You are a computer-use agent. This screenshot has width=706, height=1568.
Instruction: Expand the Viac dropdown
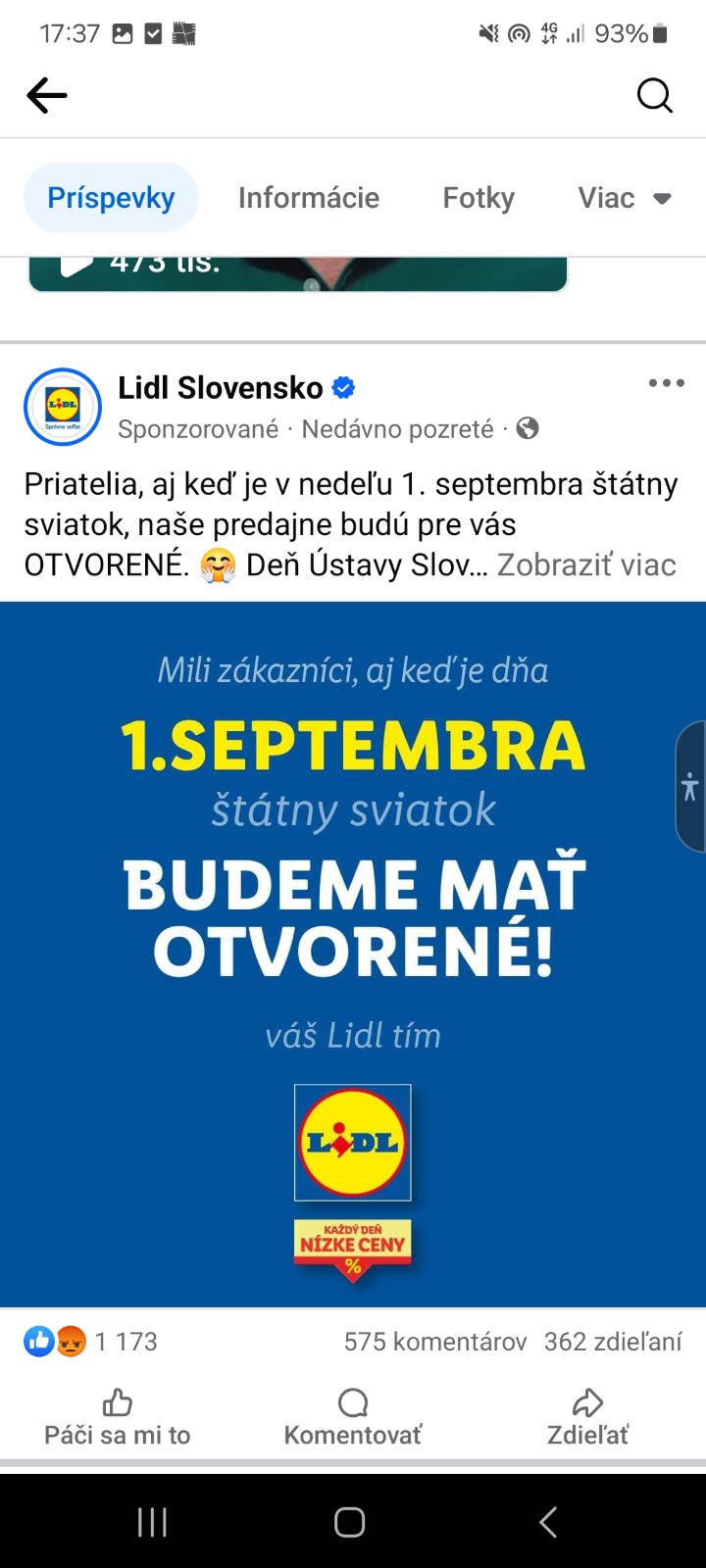624,198
